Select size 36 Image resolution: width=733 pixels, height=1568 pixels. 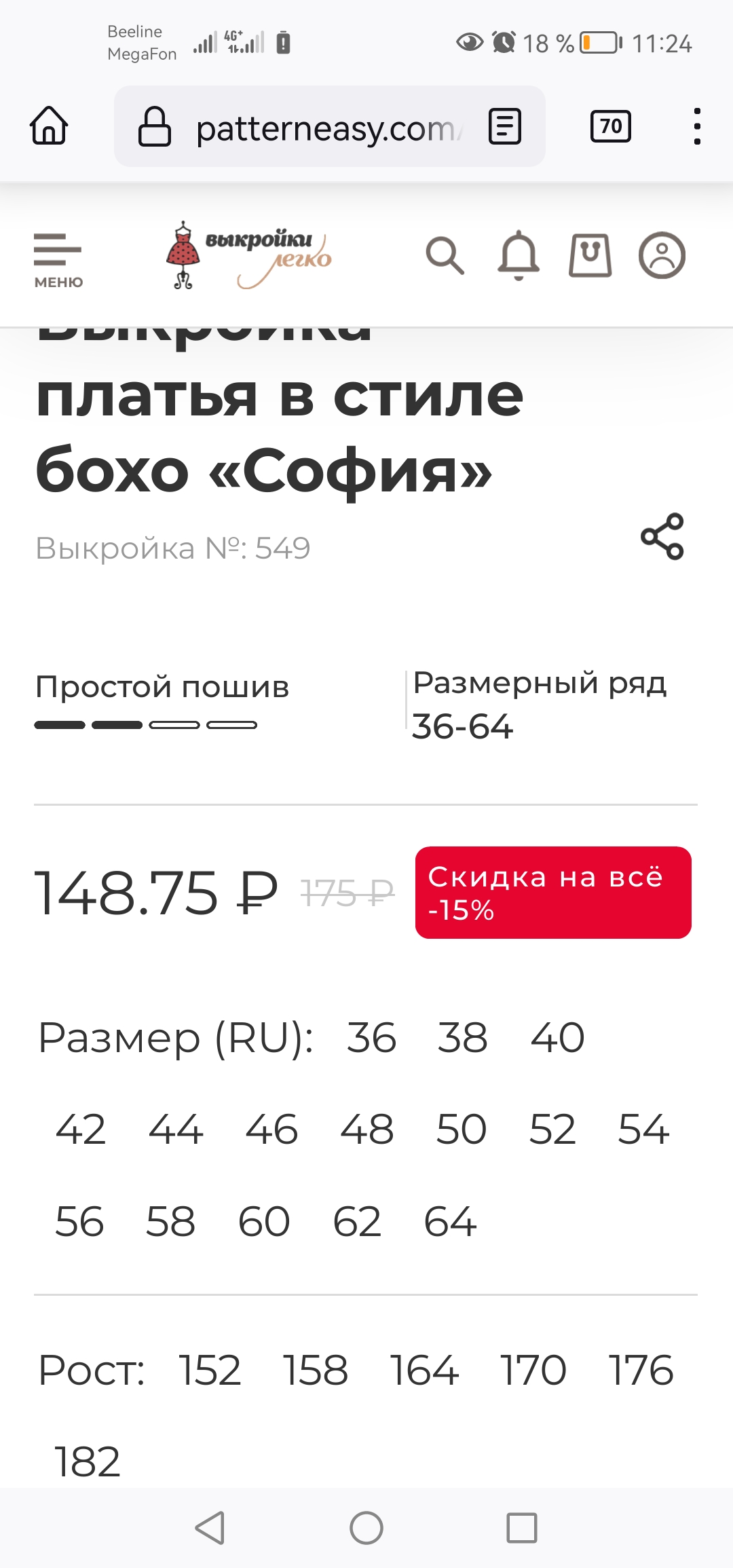pos(371,1038)
